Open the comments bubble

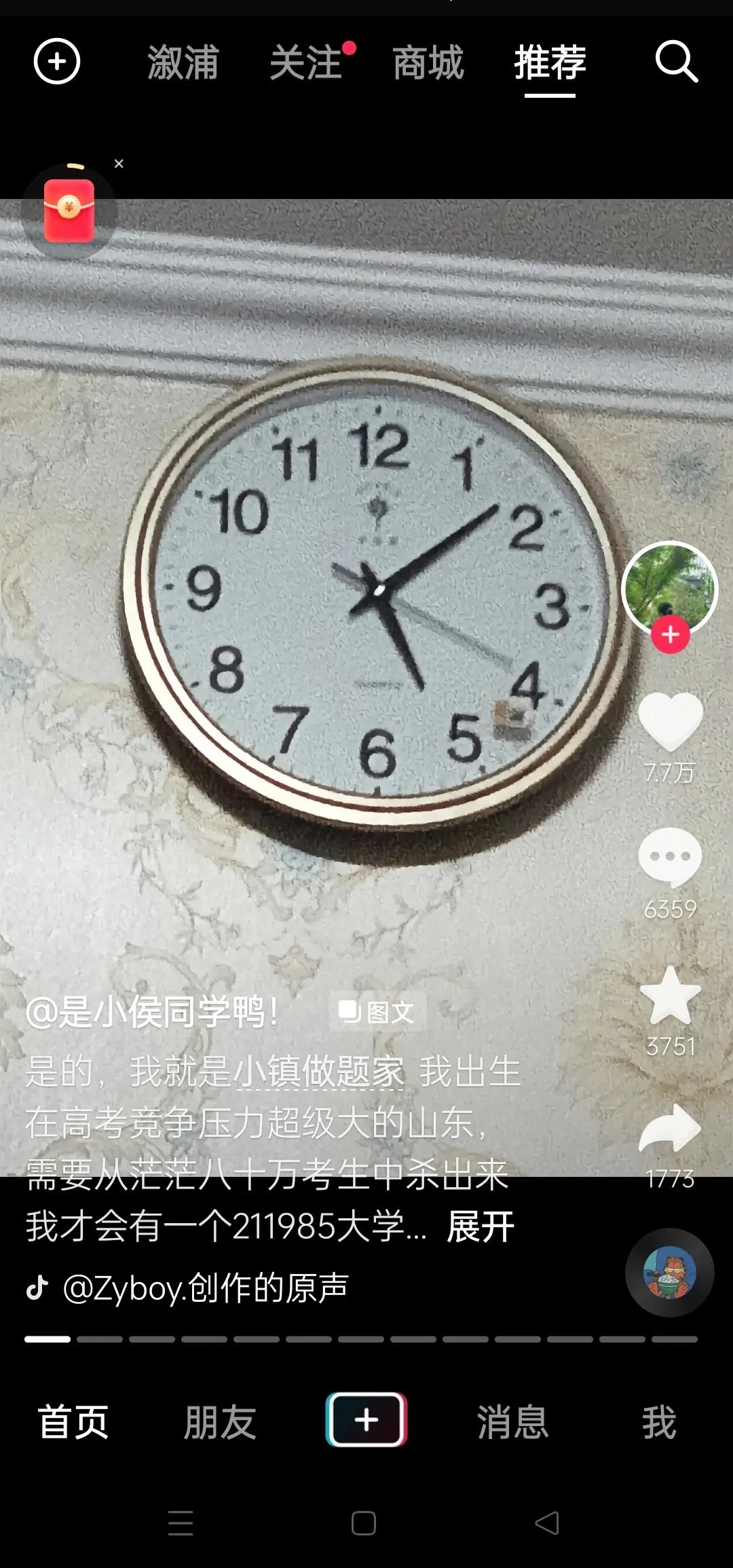click(670, 857)
